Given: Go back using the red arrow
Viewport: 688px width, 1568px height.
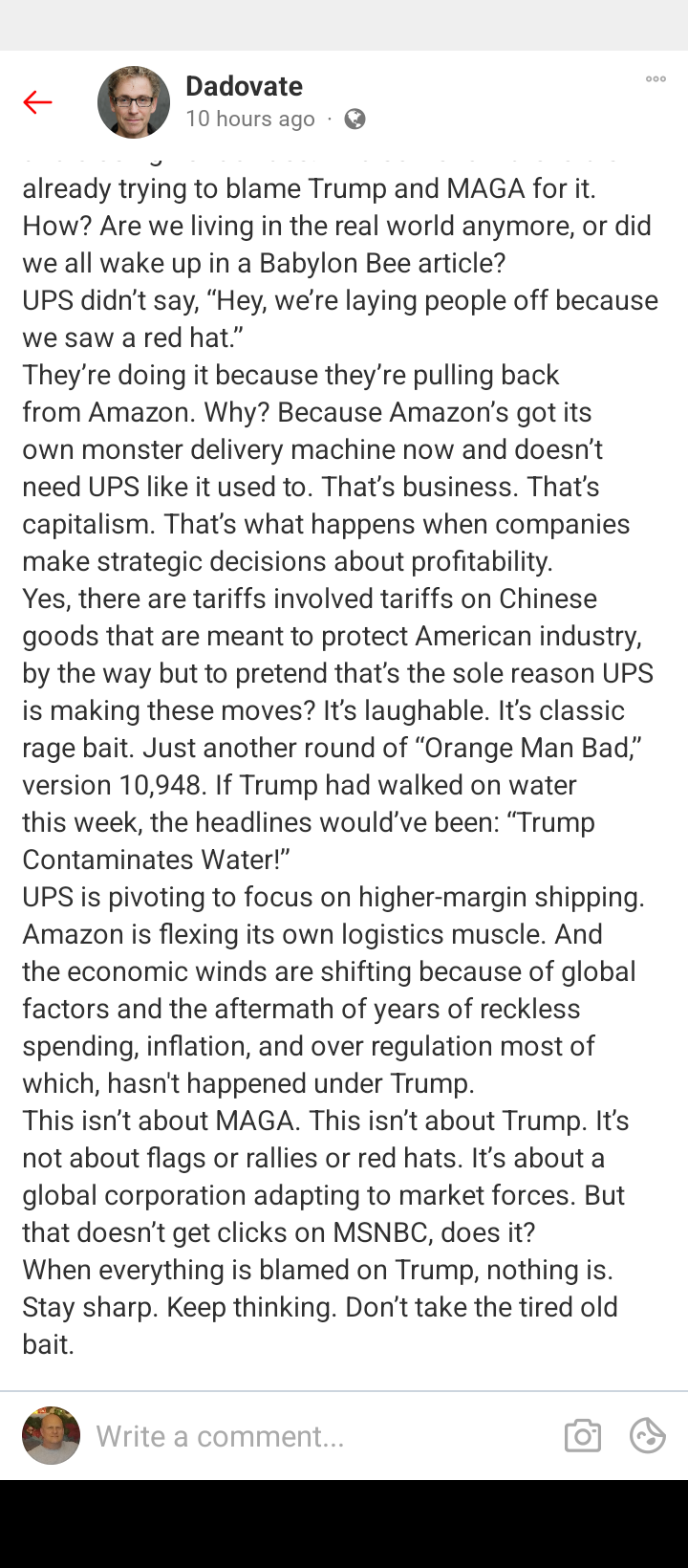Looking at the screenshot, I should coord(37,102).
